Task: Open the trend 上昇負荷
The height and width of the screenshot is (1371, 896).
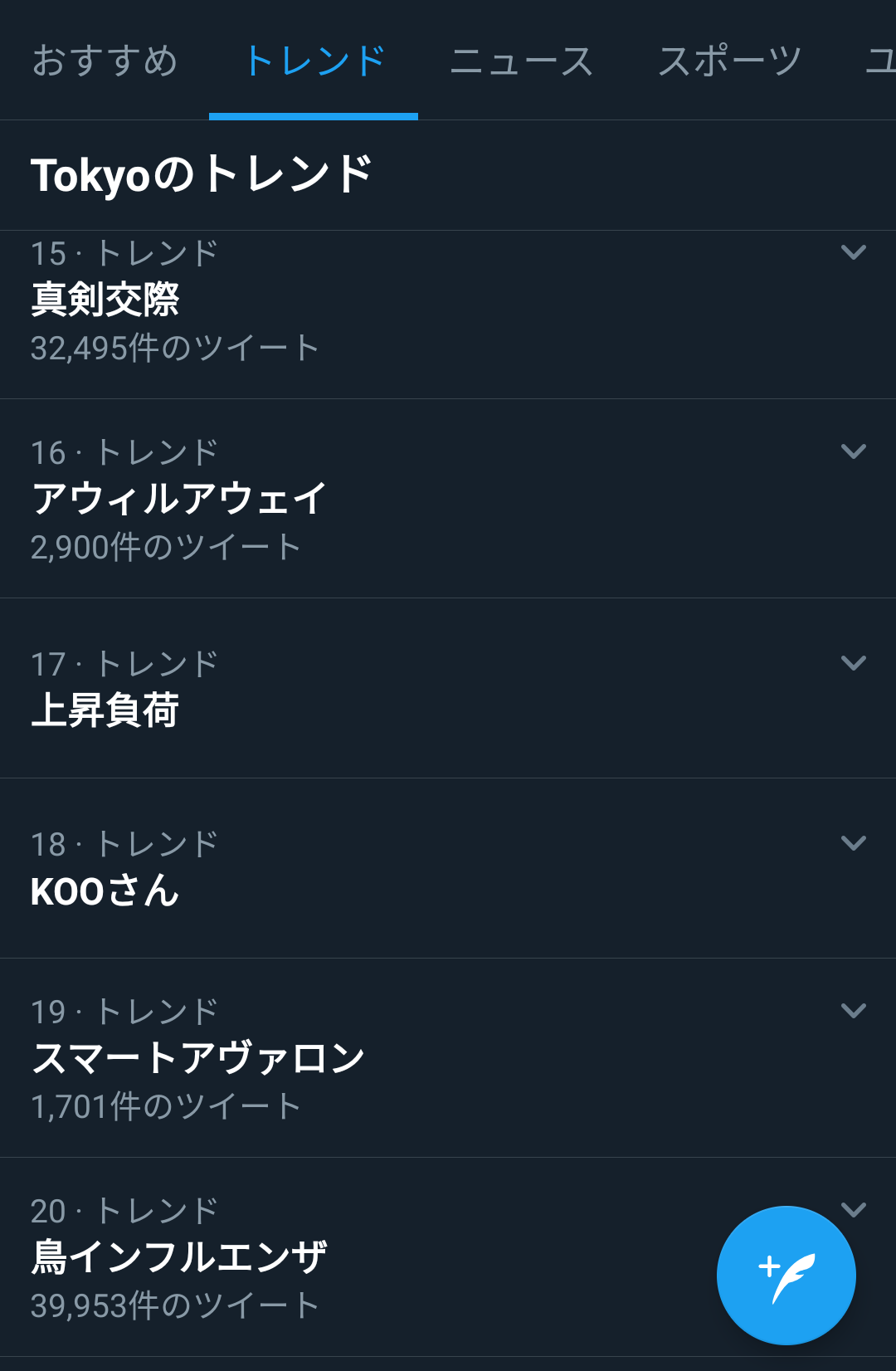Action: (448, 688)
